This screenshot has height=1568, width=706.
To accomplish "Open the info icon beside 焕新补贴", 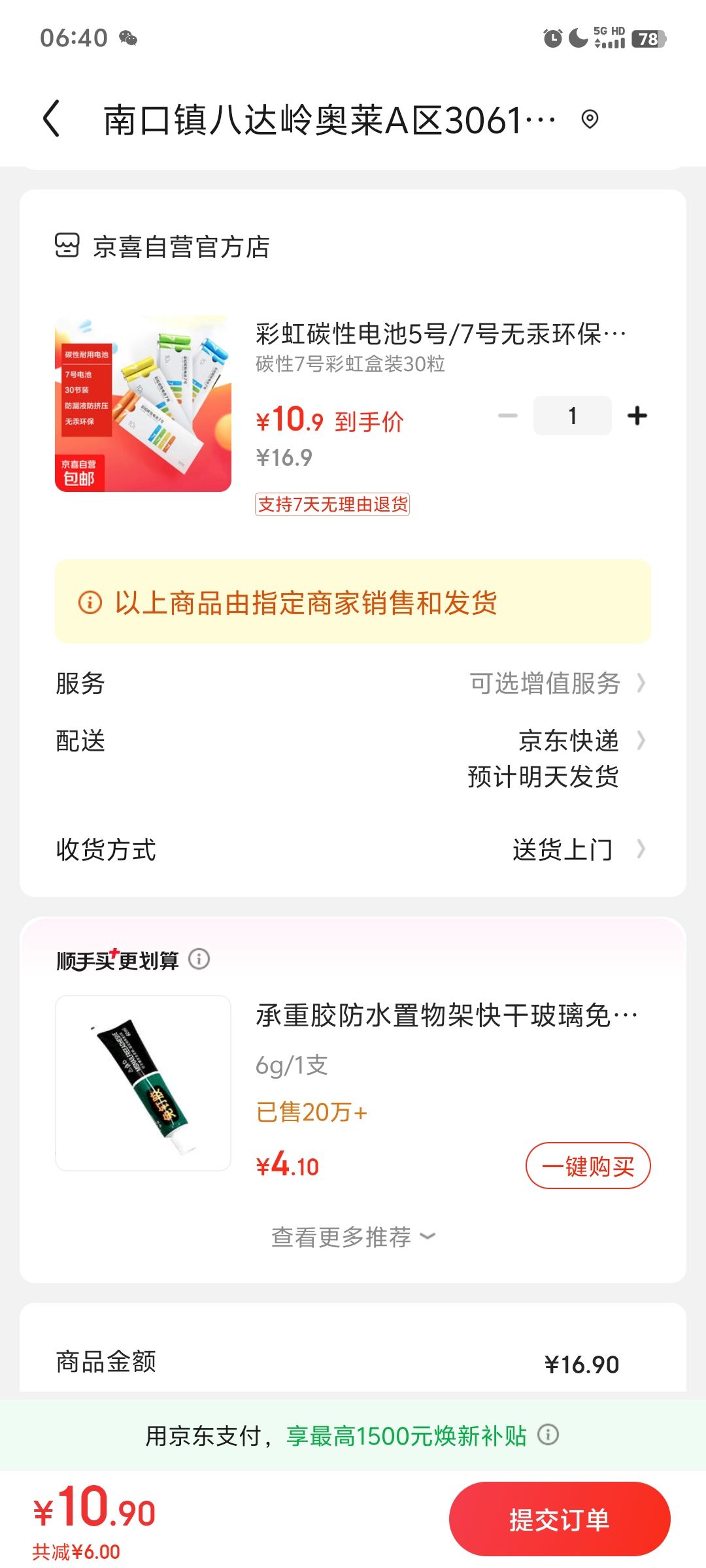I will [548, 1435].
